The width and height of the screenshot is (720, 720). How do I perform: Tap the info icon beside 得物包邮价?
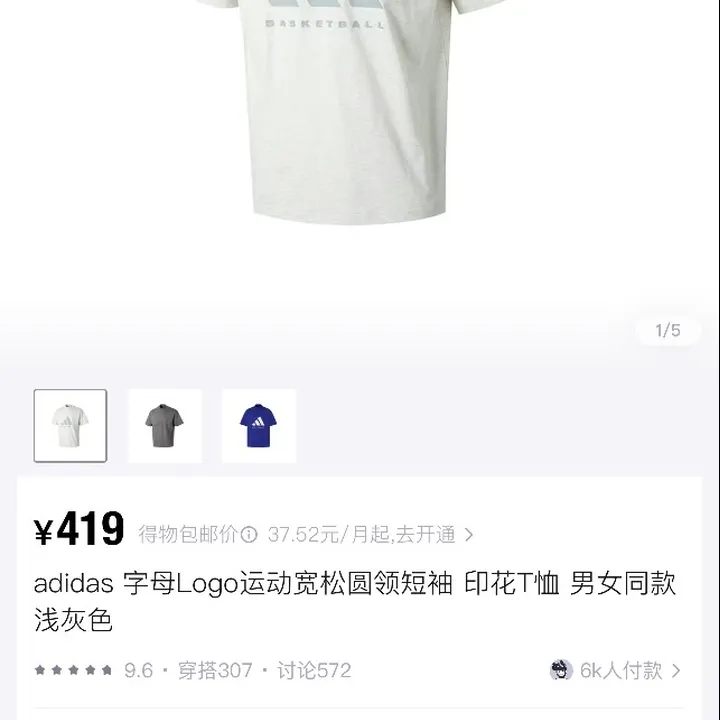[x=249, y=535]
